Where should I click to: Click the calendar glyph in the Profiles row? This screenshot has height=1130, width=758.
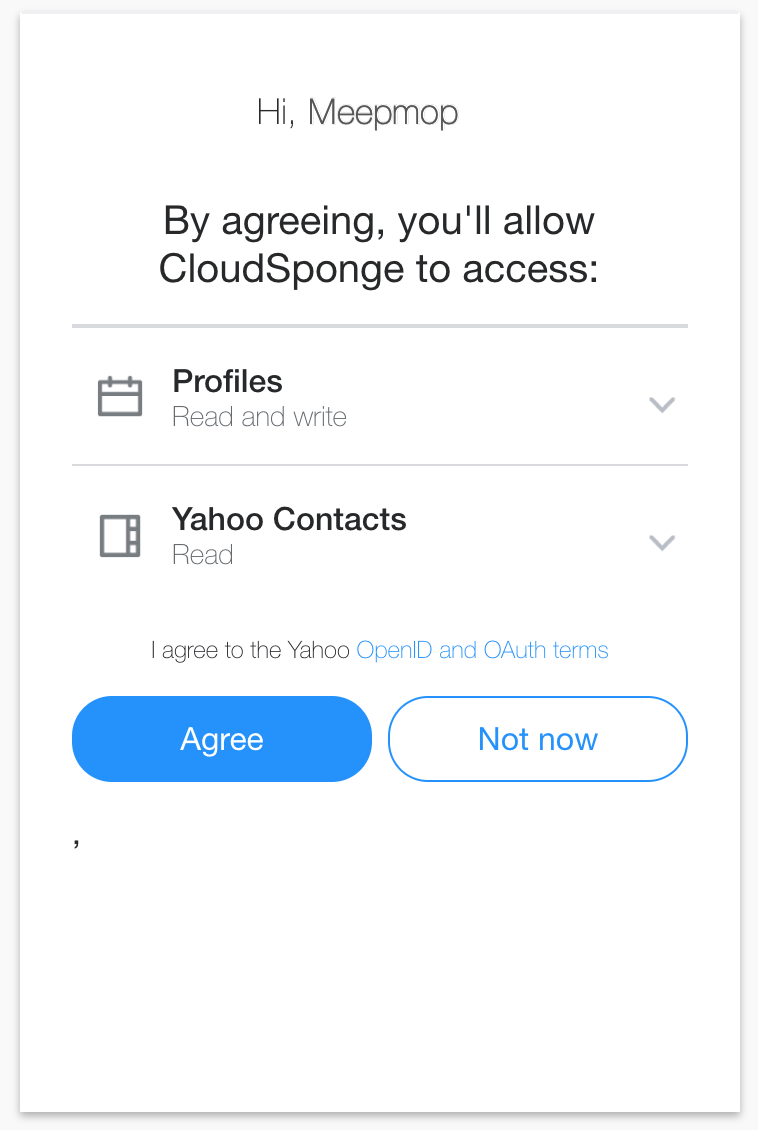(119, 396)
